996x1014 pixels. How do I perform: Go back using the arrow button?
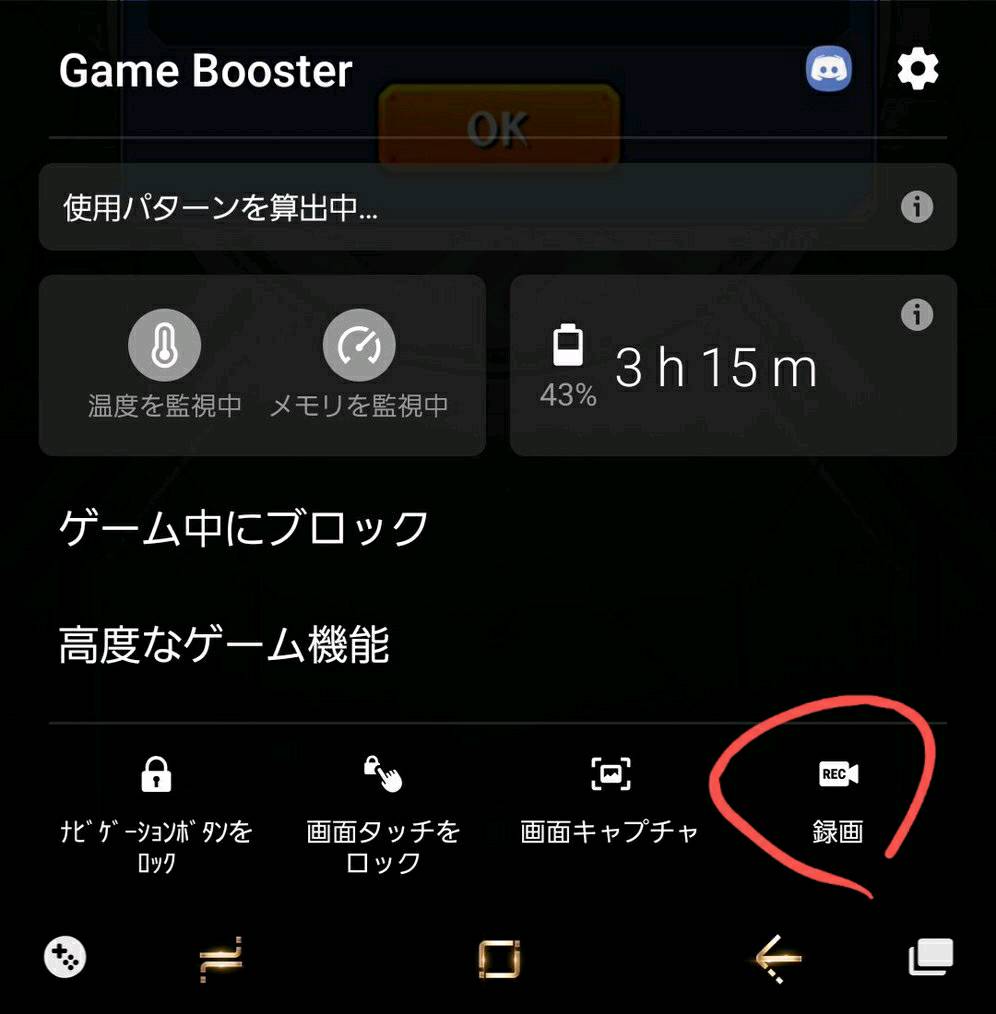(778, 959)
